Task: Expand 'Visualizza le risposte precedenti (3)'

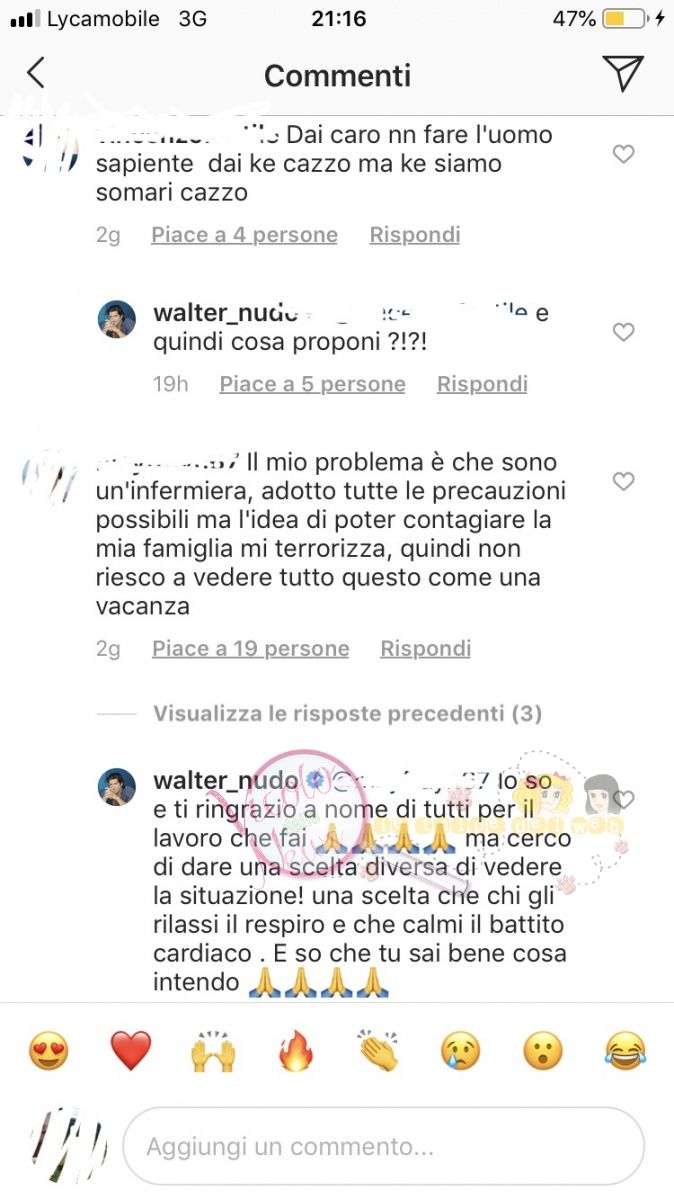Action: coord(347,713)
